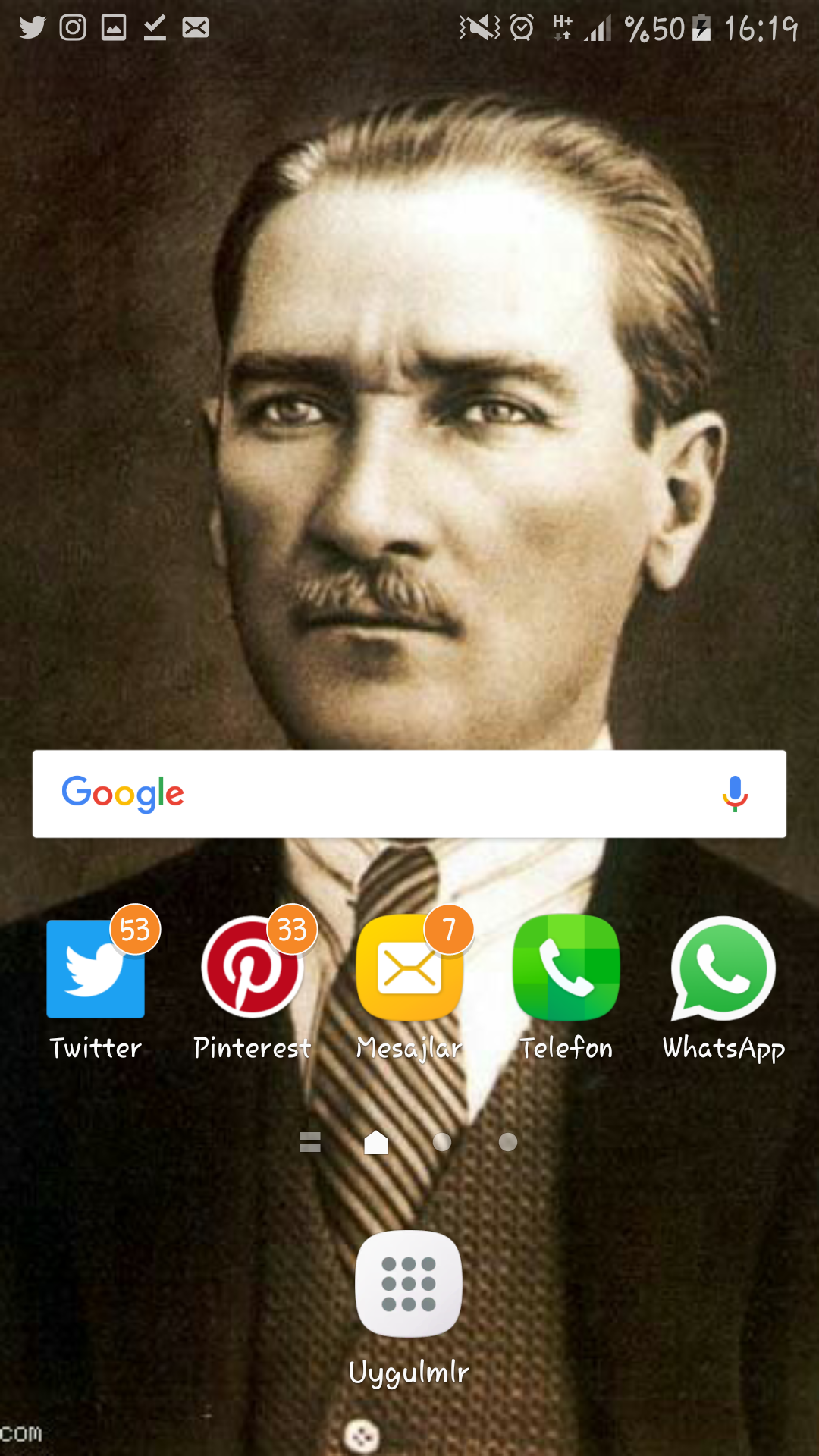
Task: Open the Twitter app
Action: coord(96,969)
